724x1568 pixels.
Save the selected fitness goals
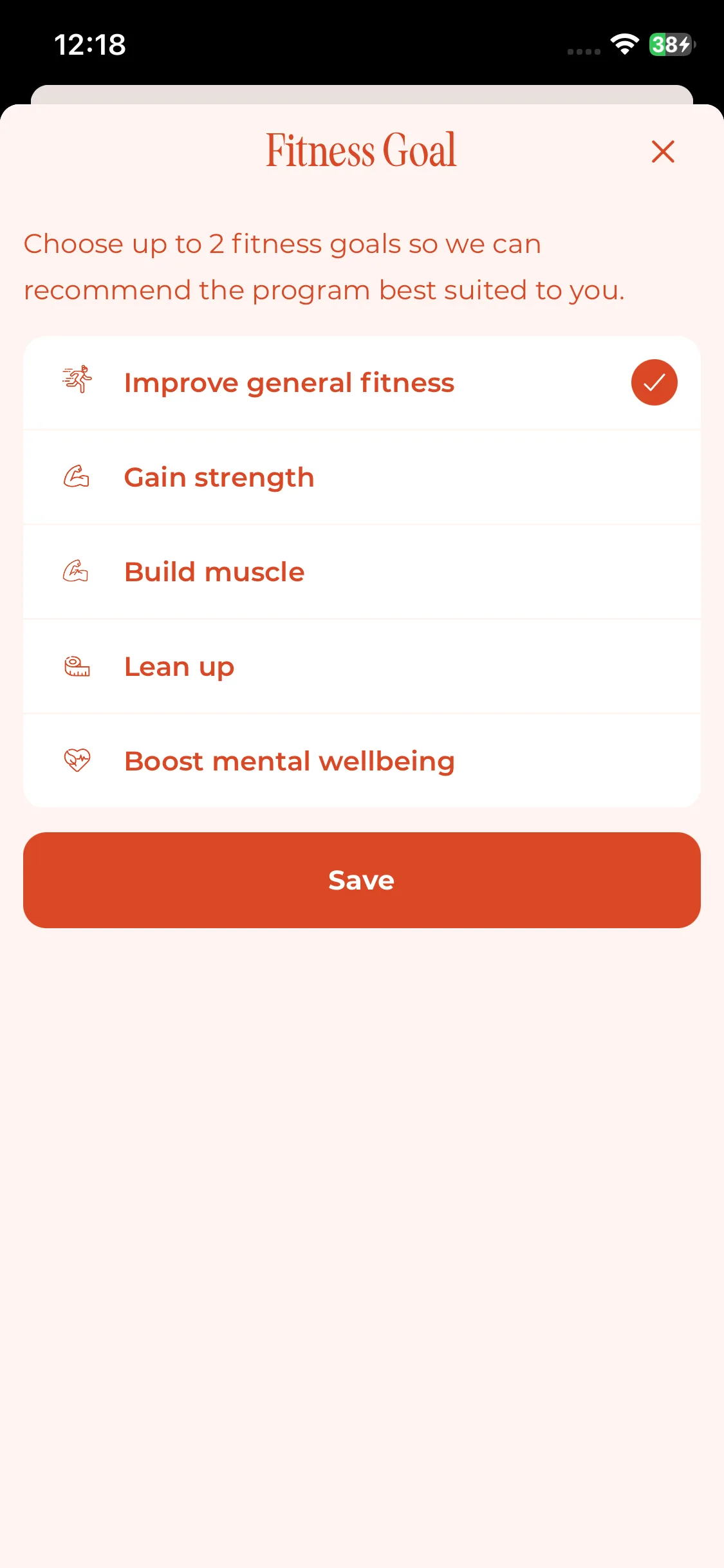361,880
